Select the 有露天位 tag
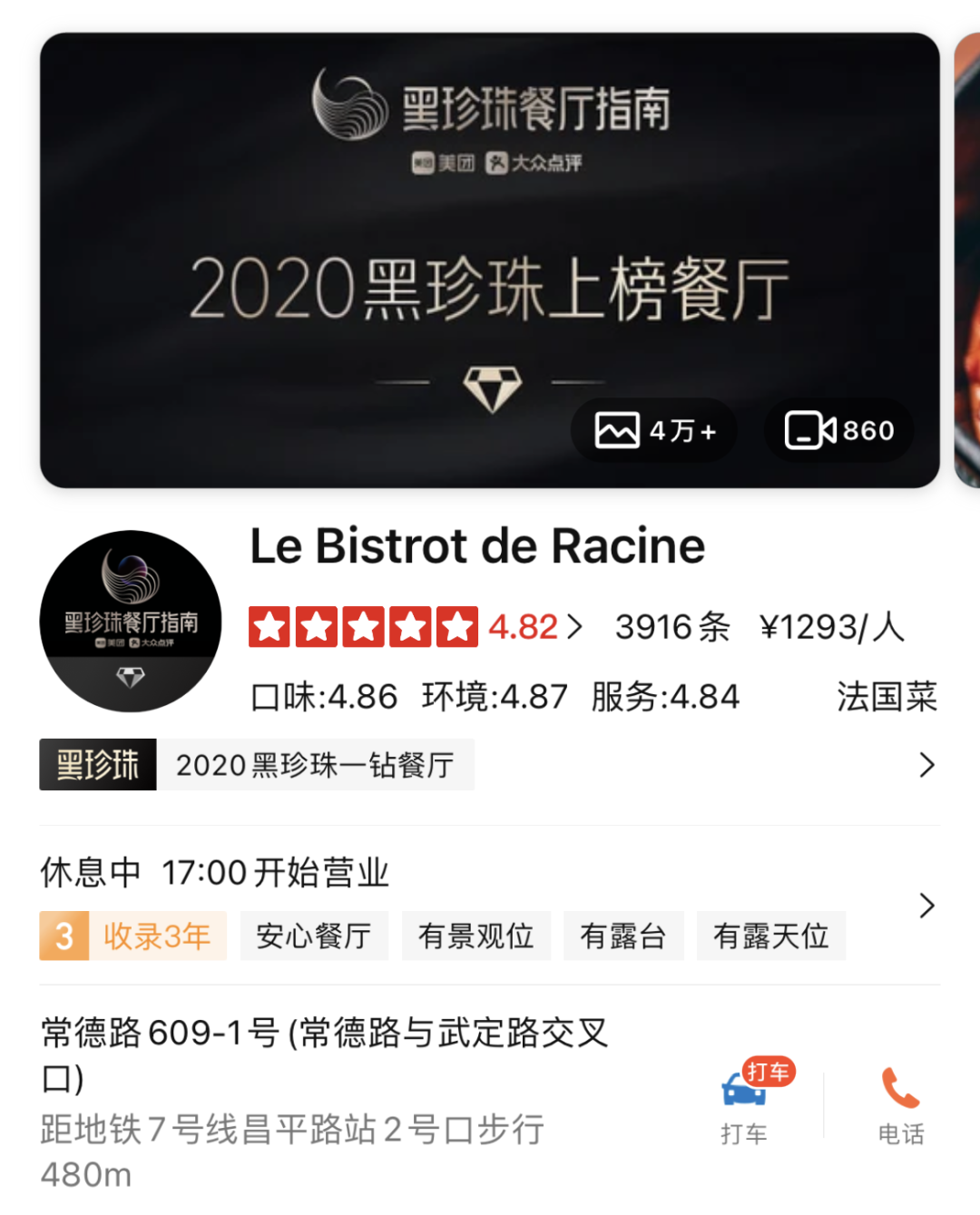 [771, 936]
